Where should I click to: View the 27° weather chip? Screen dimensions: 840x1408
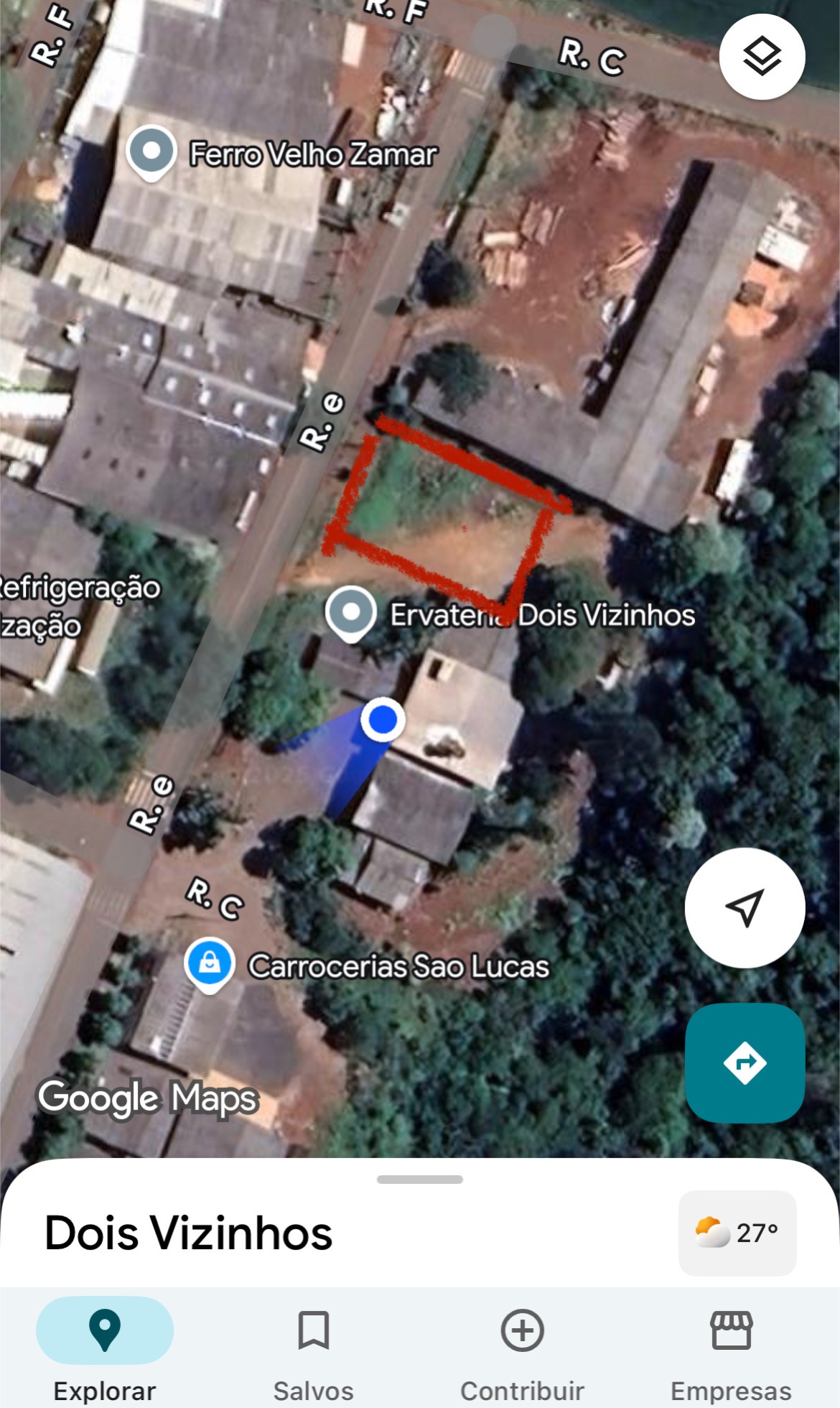click(737, 1233)
